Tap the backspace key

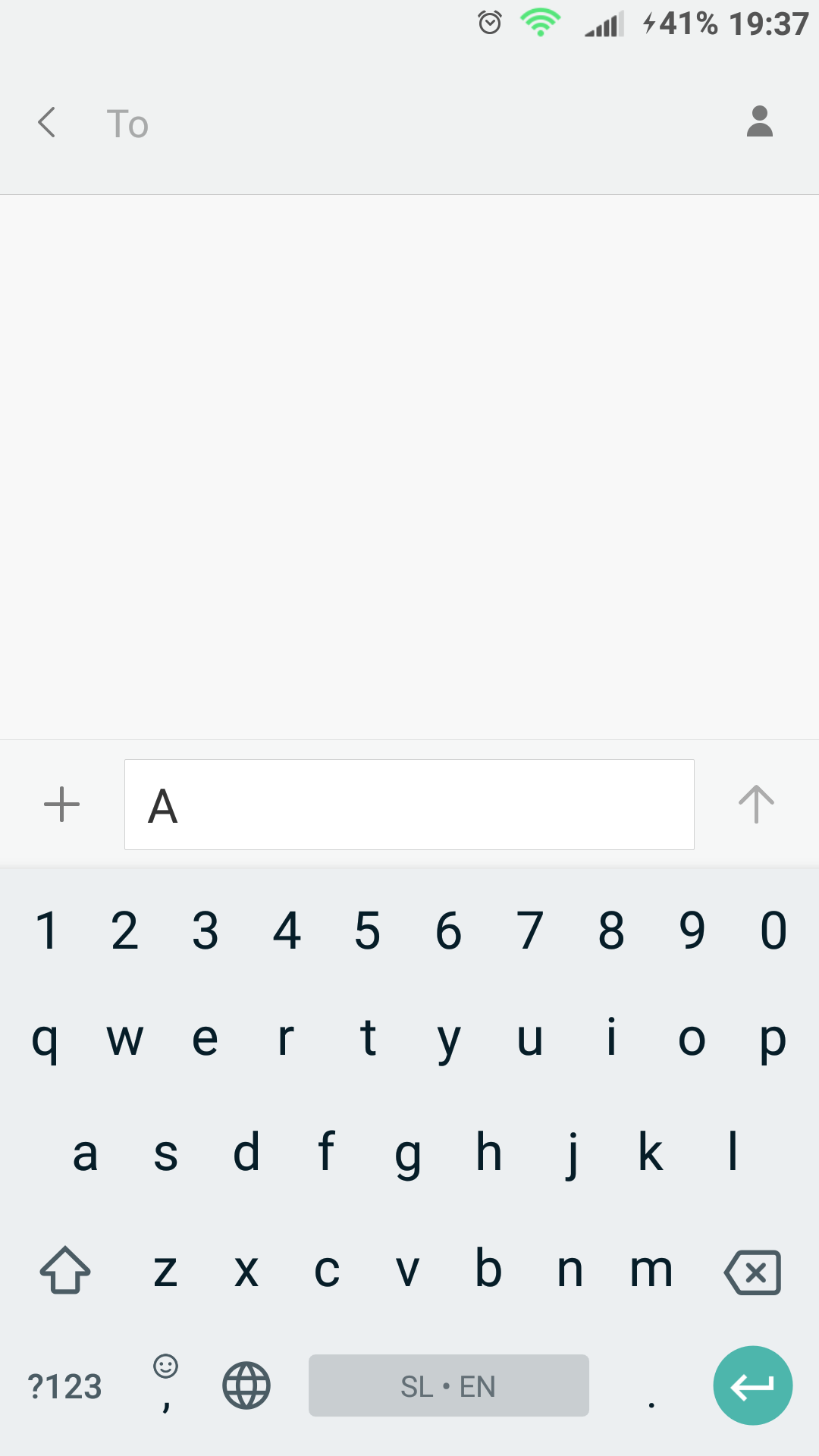click(x=752, y=1272)
